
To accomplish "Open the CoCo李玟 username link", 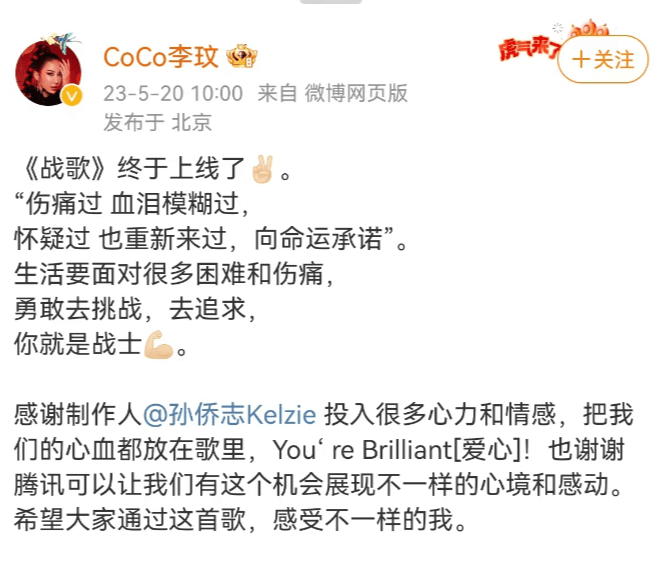I will pyautogui.click(x=161, y=56).
